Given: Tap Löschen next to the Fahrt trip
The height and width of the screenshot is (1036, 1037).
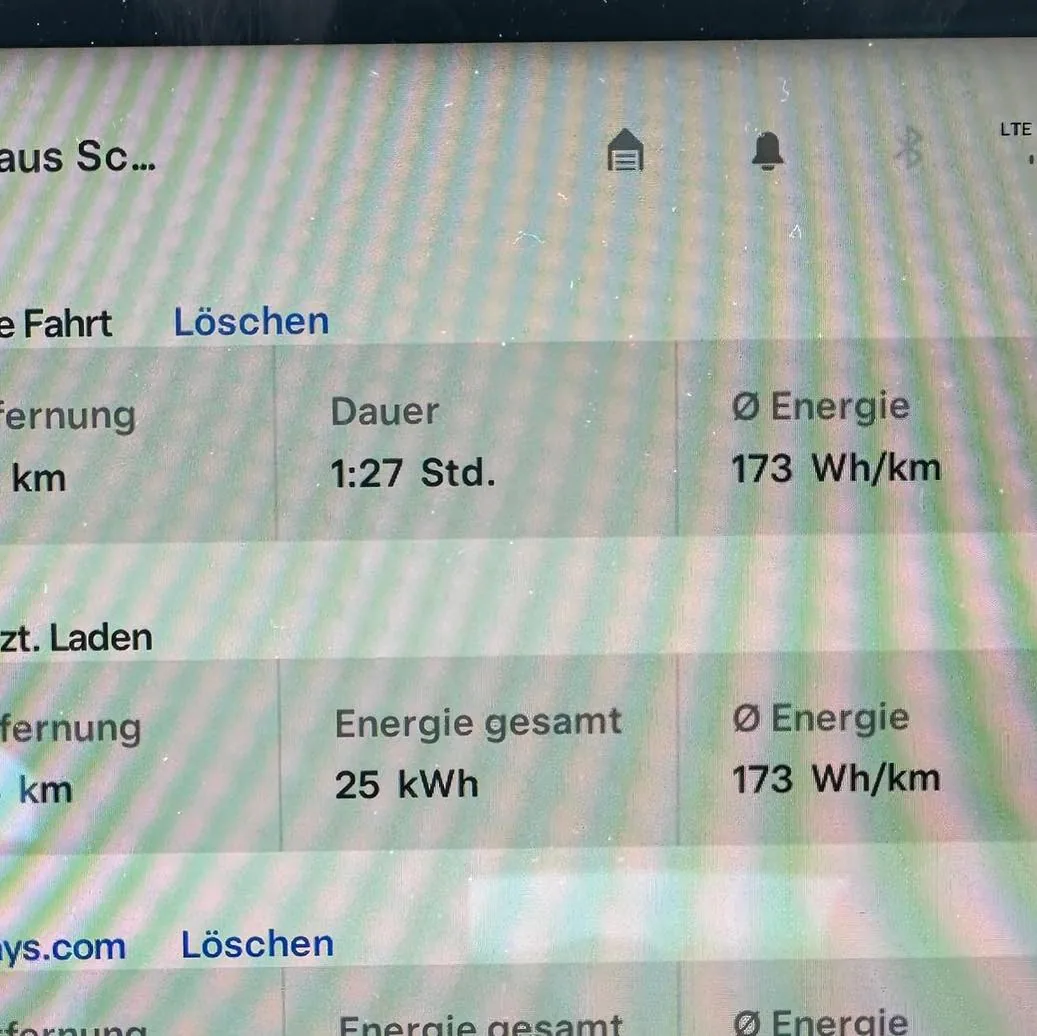Looking at the screenshot, I should click(x=251, y=321).
